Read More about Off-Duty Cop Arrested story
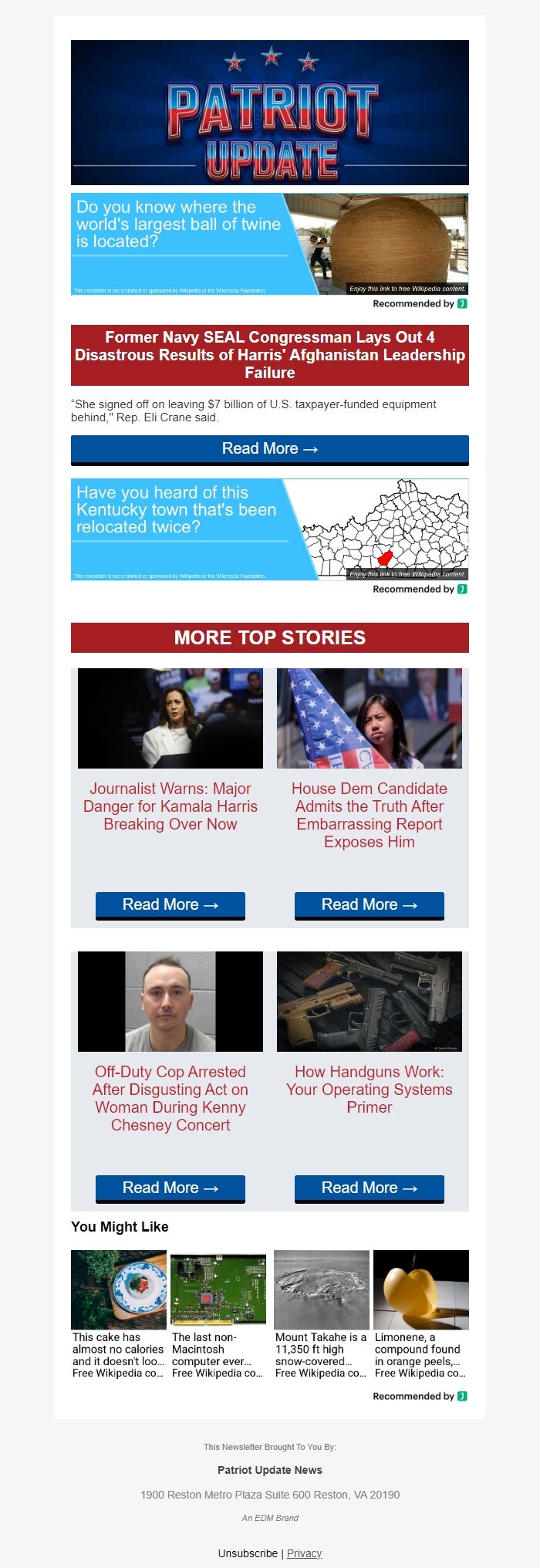The width and height of the screenshot is (540, 1568). (170, 1188)
